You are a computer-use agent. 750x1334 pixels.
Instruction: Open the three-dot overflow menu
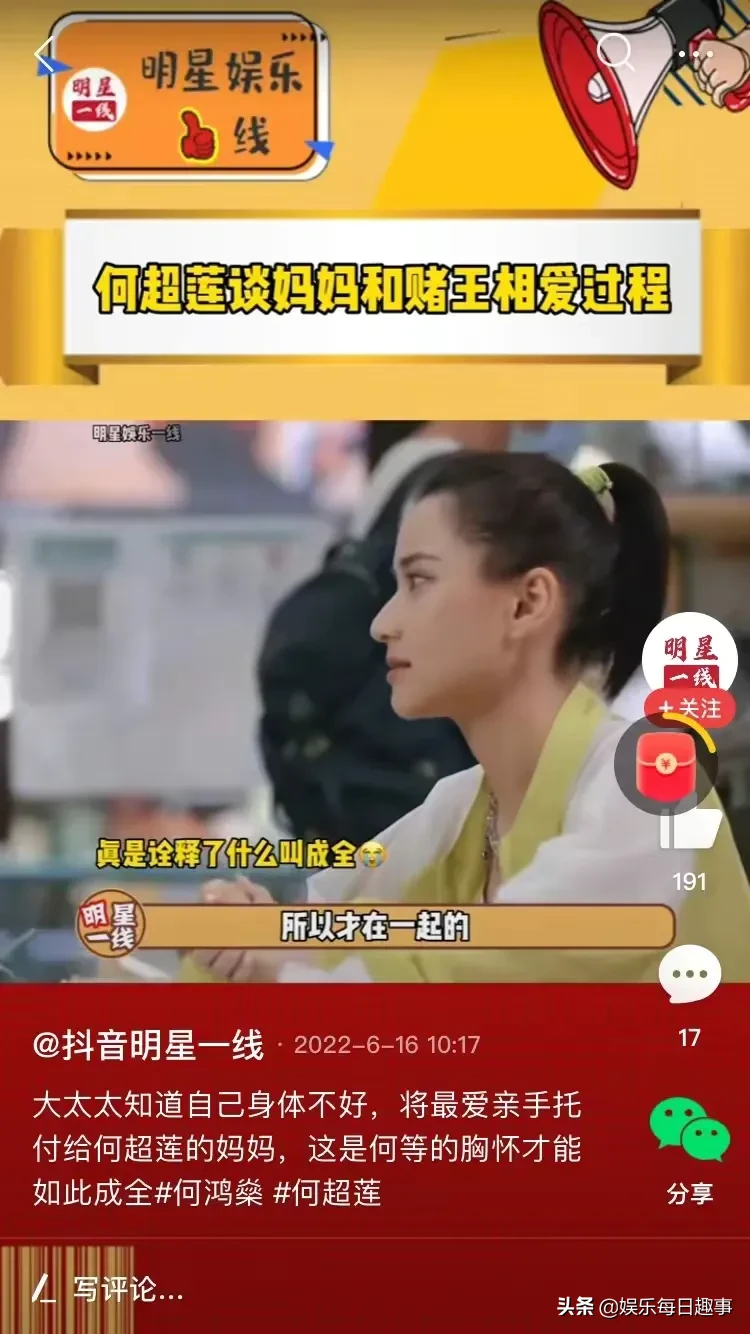(x=694, y=55)
